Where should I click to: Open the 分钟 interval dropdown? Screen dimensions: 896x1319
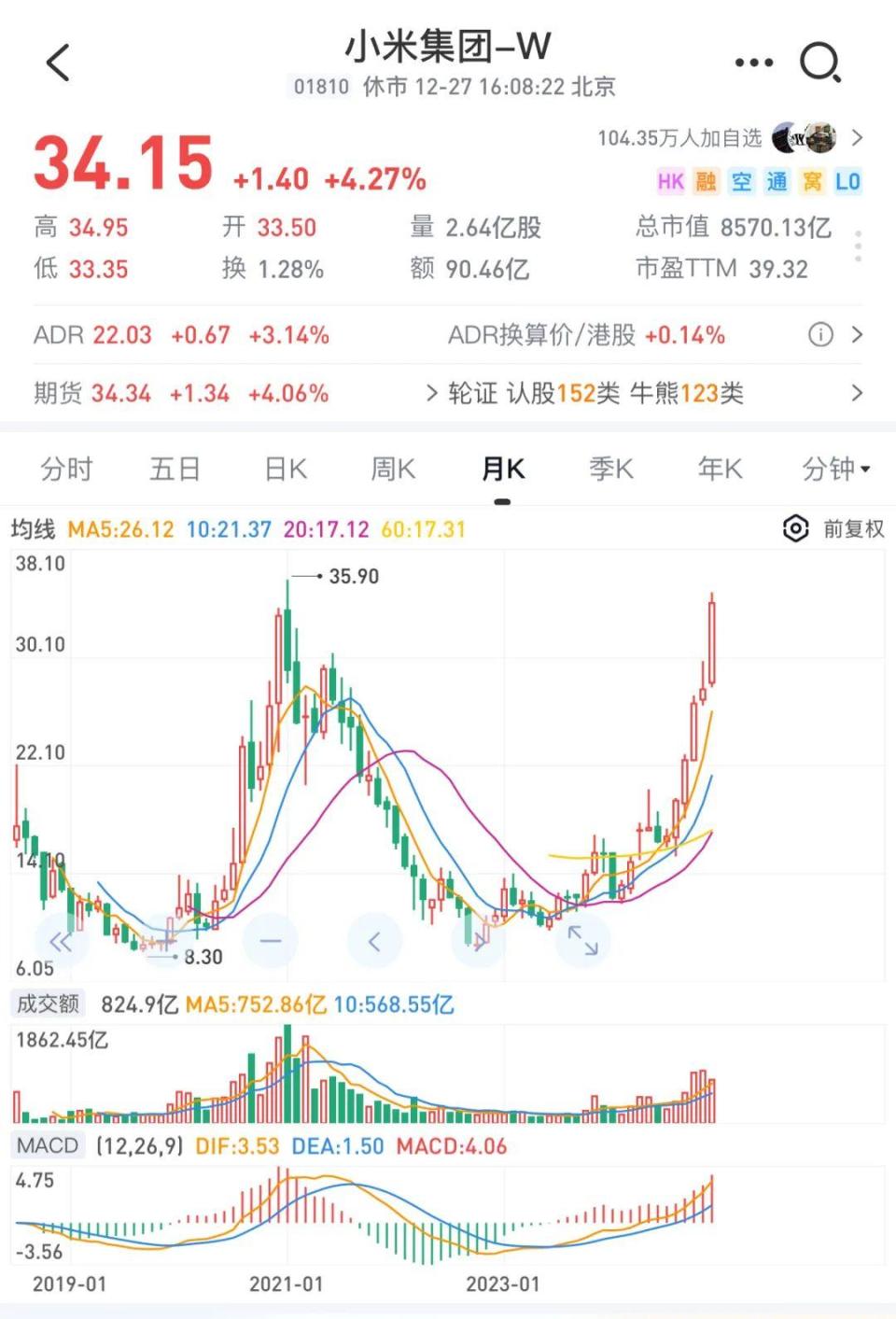(834, 470)
